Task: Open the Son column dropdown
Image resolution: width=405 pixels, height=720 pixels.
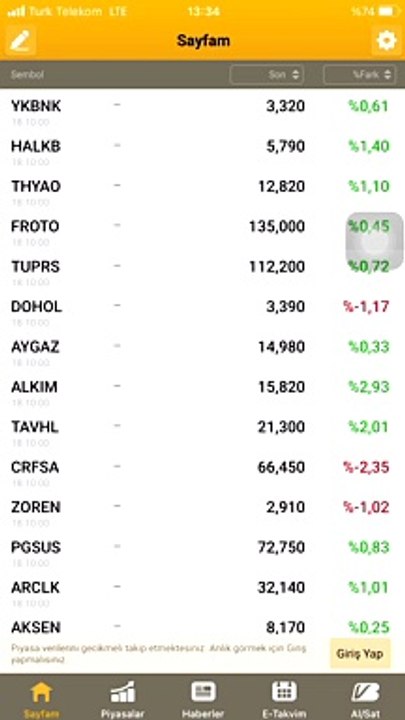Action: click(267, 74)
